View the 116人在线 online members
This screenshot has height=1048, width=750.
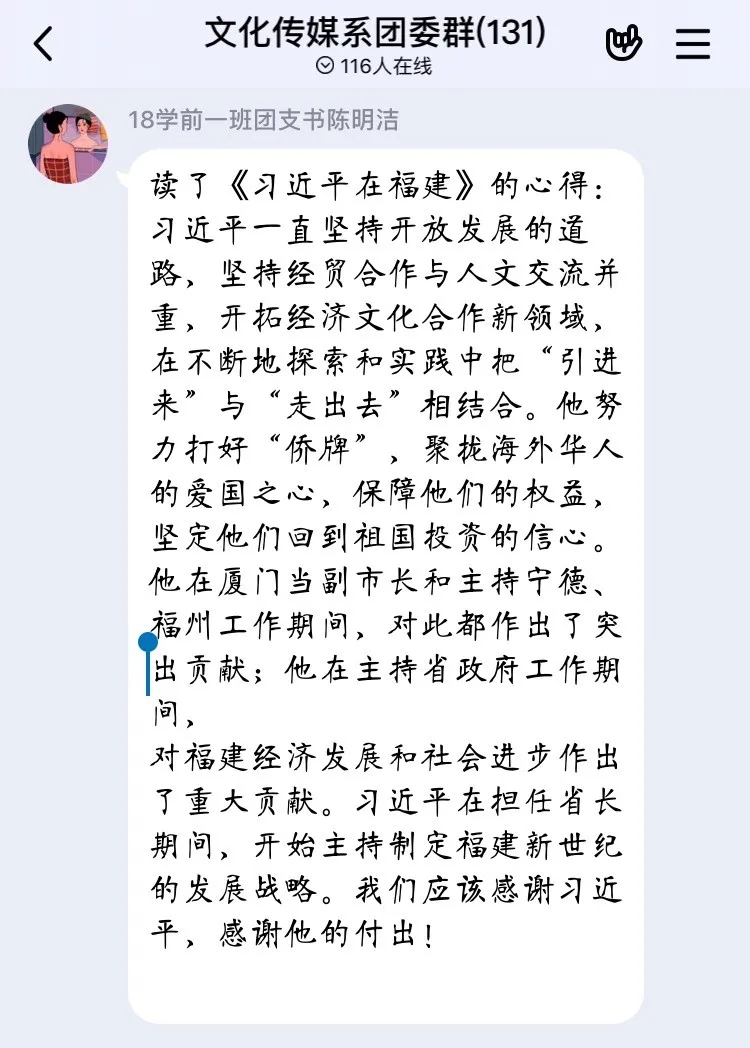(375, 67)
